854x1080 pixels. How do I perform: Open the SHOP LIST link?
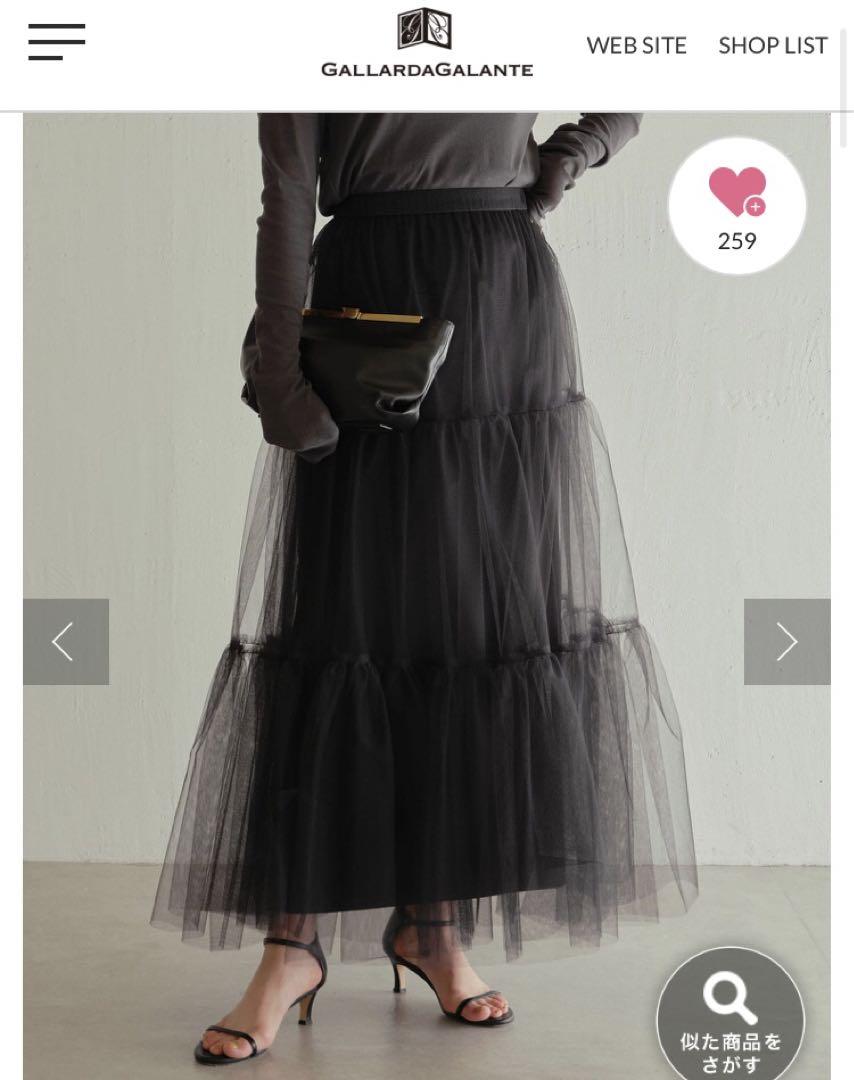(x=772, y=46)
